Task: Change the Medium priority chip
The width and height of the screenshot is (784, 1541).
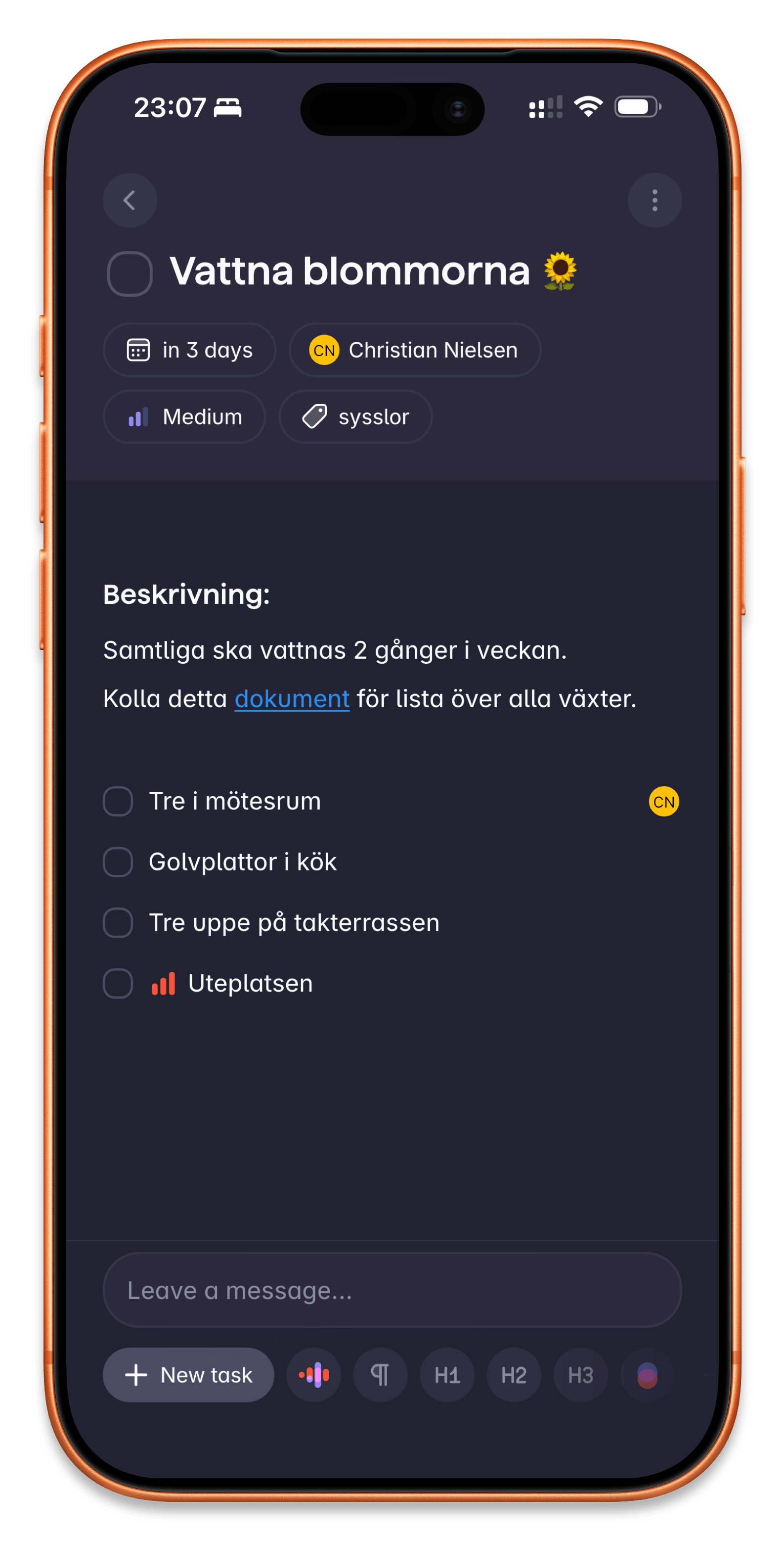Action: (184, 417)
